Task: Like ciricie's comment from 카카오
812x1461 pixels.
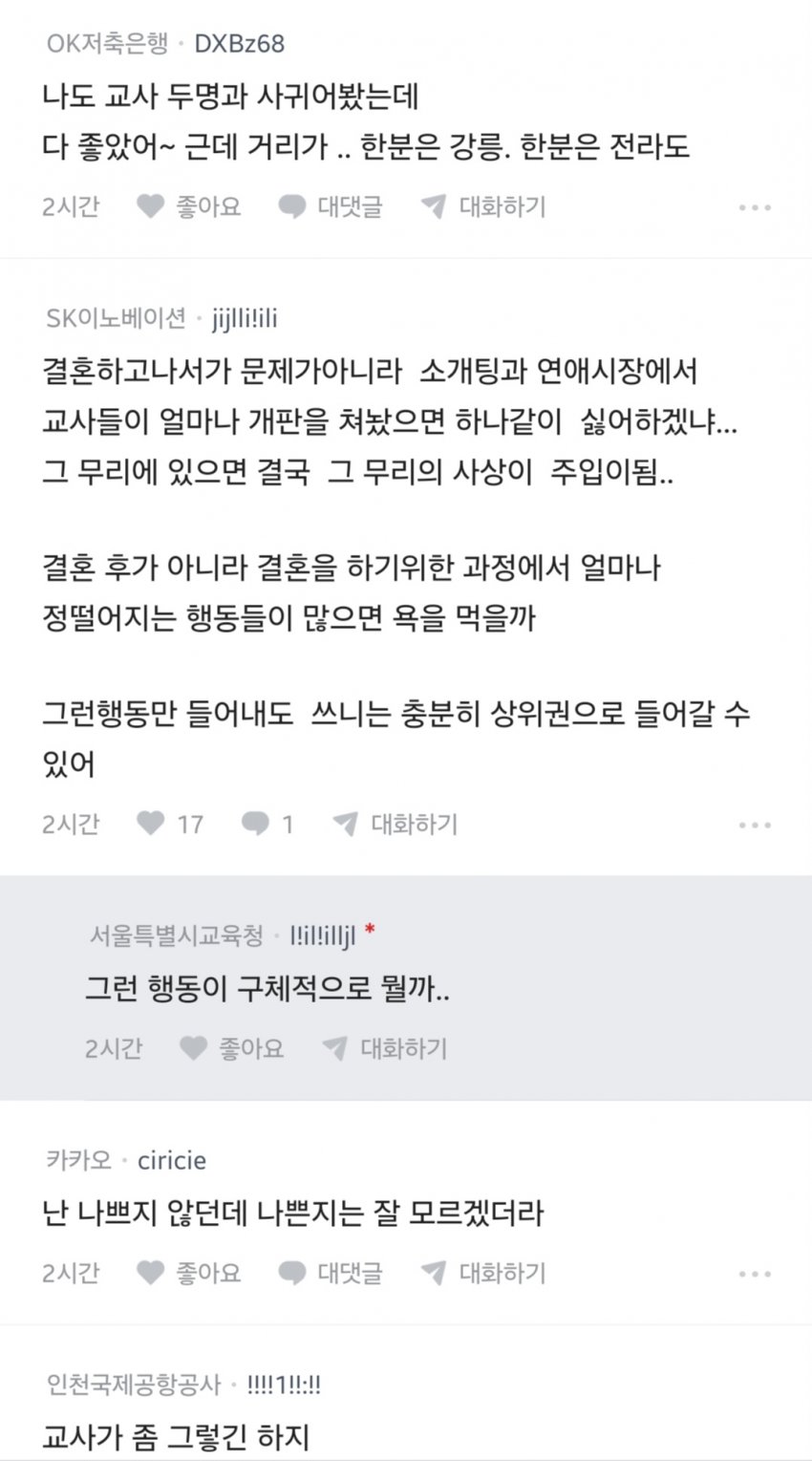Action: coord(188,1273)
